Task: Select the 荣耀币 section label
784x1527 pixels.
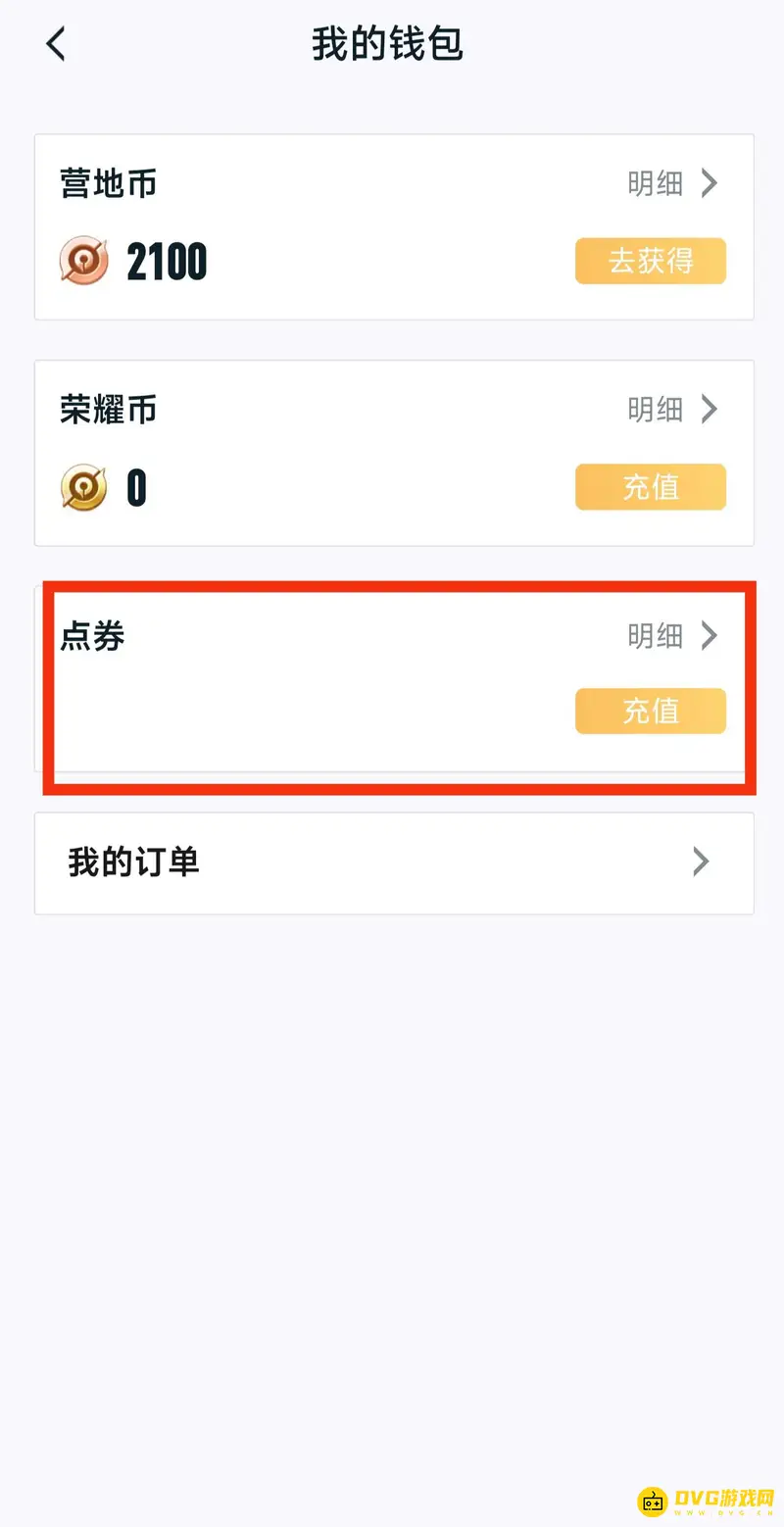Action: tap(108, 410)
